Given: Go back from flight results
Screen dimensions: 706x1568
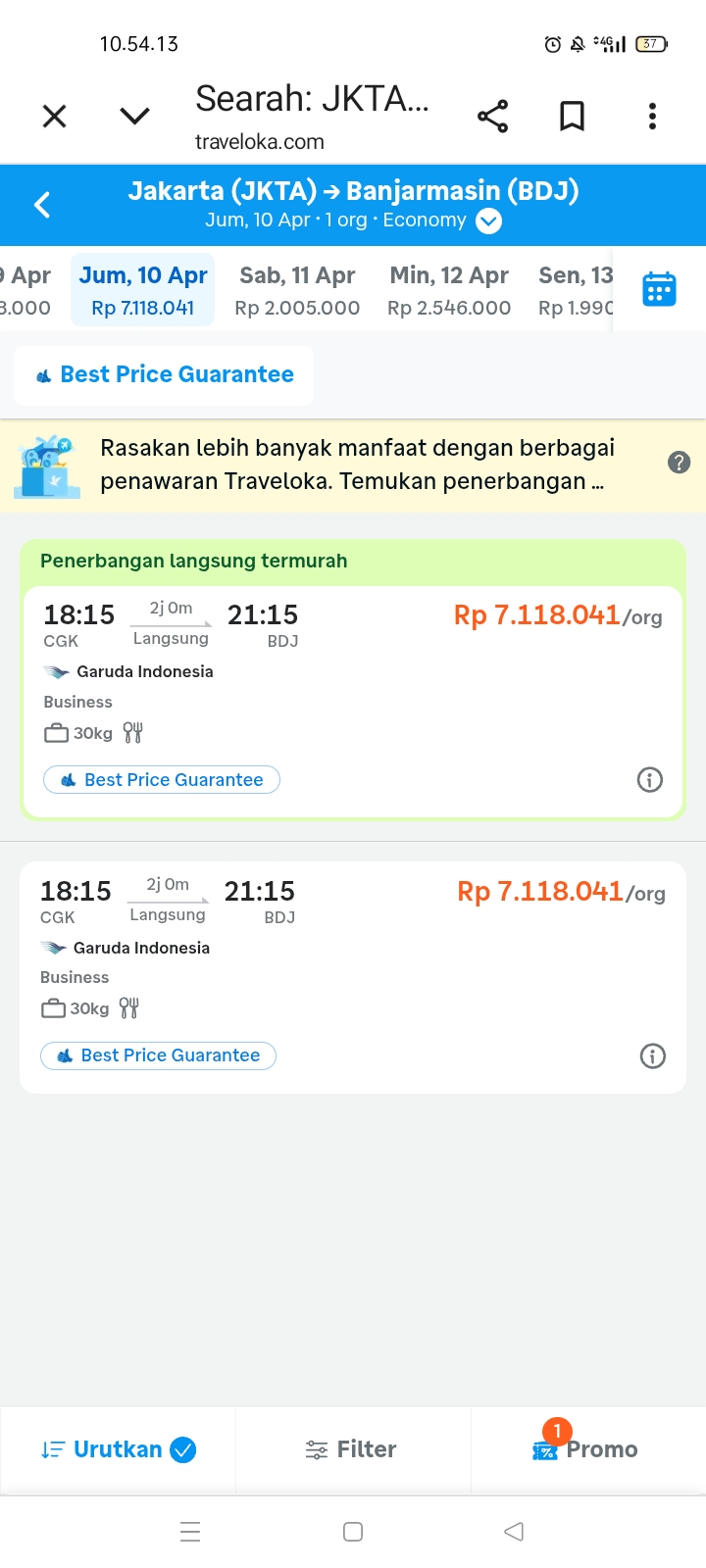Looking at the screenshot, I should (x=42, y=205).
